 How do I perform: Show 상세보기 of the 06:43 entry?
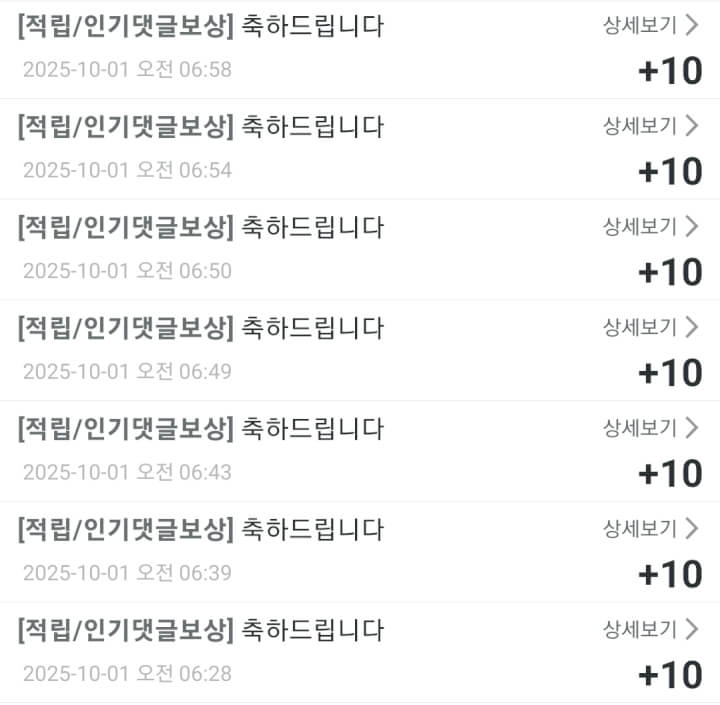click(650, 428)
